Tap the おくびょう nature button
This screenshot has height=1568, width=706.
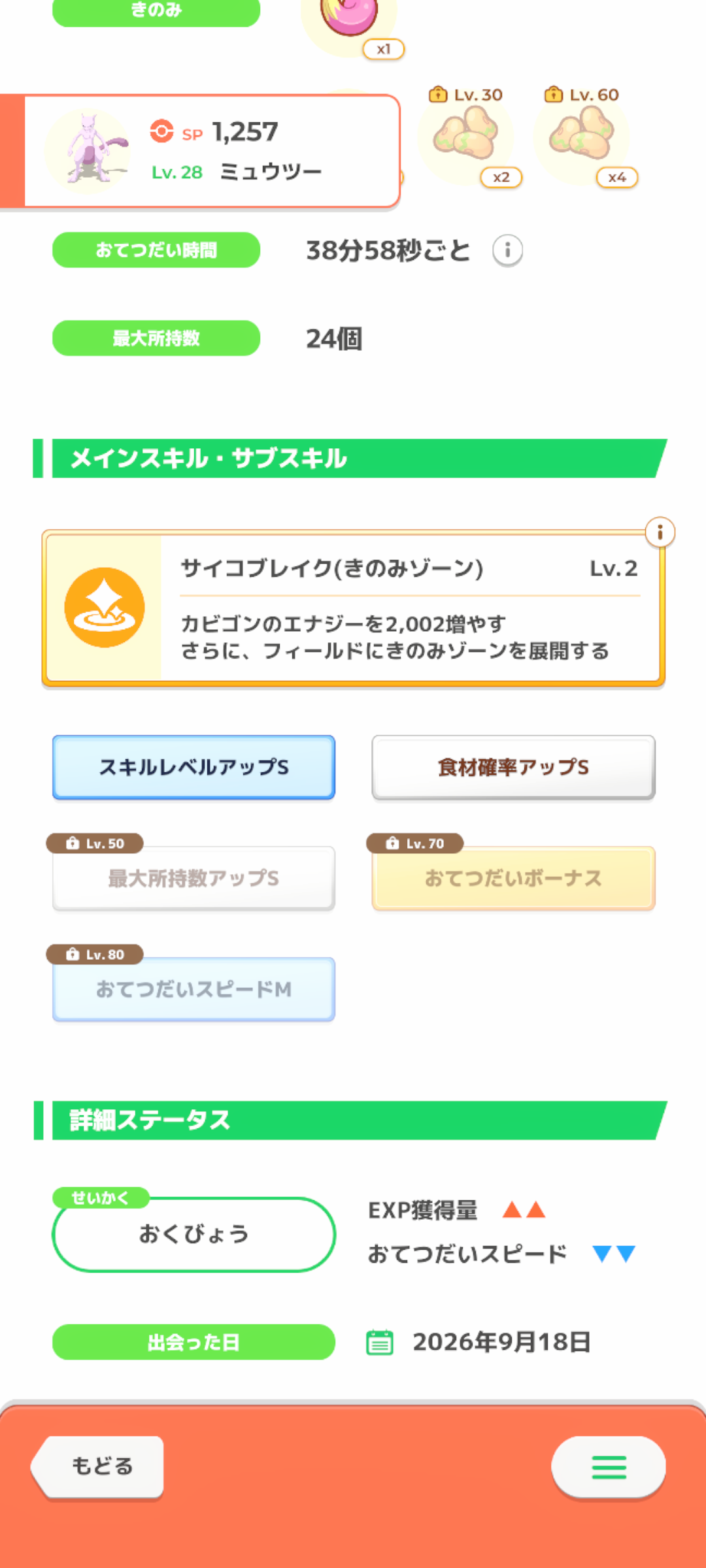(x=194, y=1234)
